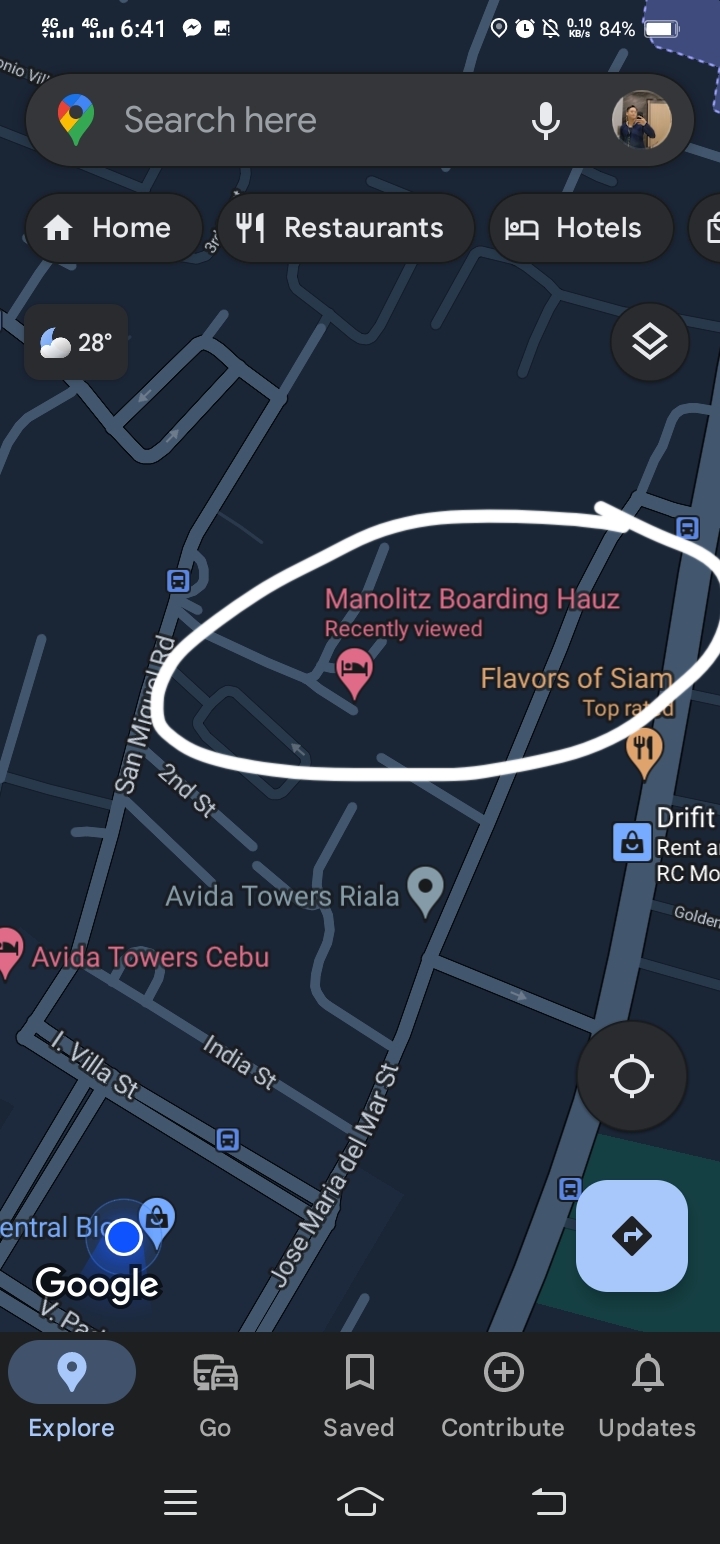Tap the Manolitz Boarding Hauz pin

pyautogui.click(x=354, y=671)
